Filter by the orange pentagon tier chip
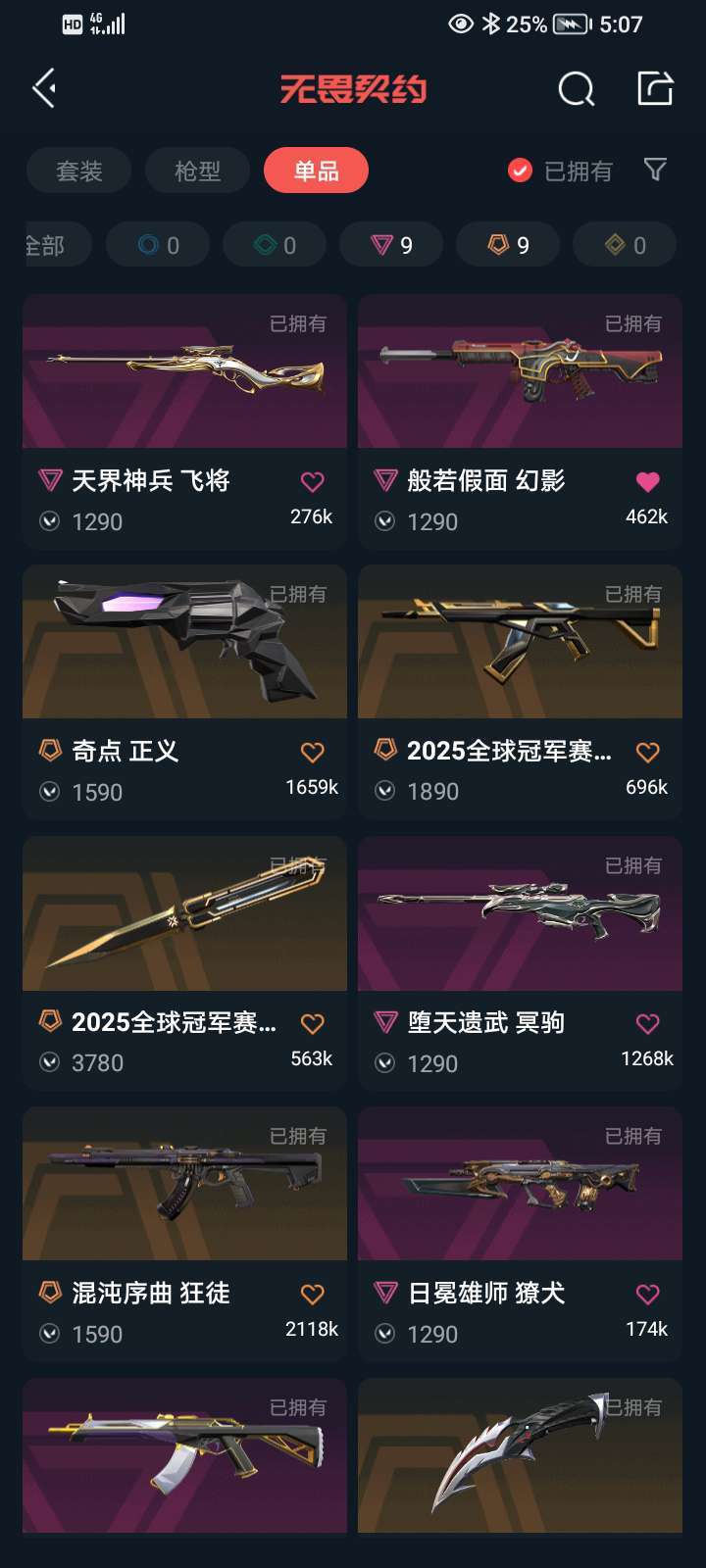706x1568 pixels. pos(508,245)
